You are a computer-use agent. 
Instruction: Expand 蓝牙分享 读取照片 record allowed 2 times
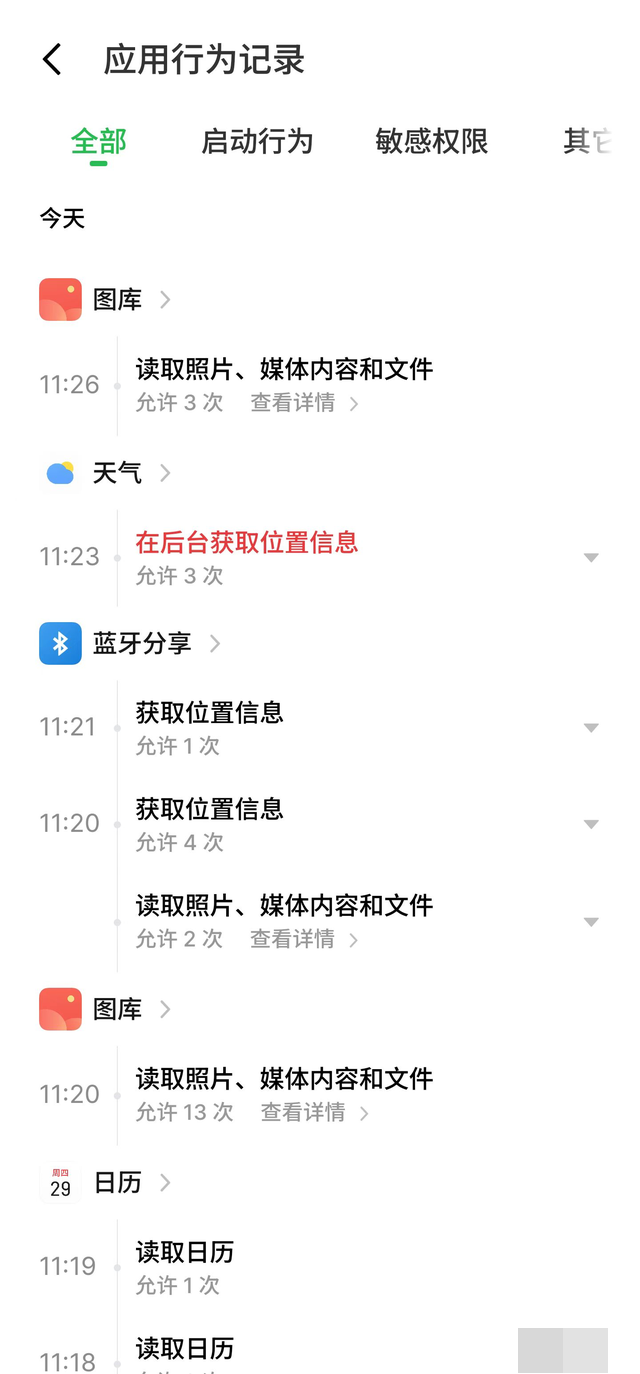(591, 921)
